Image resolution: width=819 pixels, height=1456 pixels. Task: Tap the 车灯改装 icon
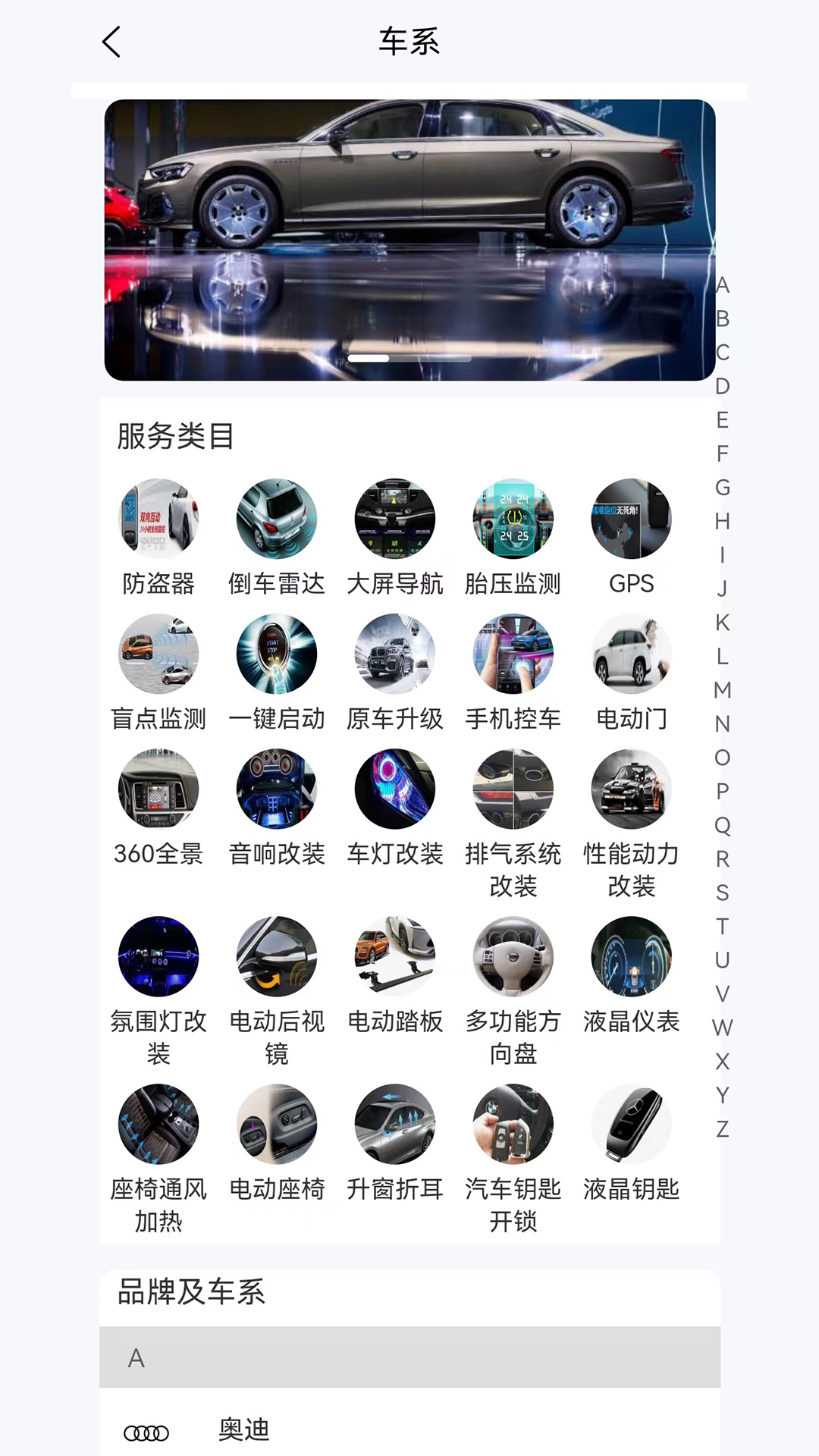coord(395,789)
